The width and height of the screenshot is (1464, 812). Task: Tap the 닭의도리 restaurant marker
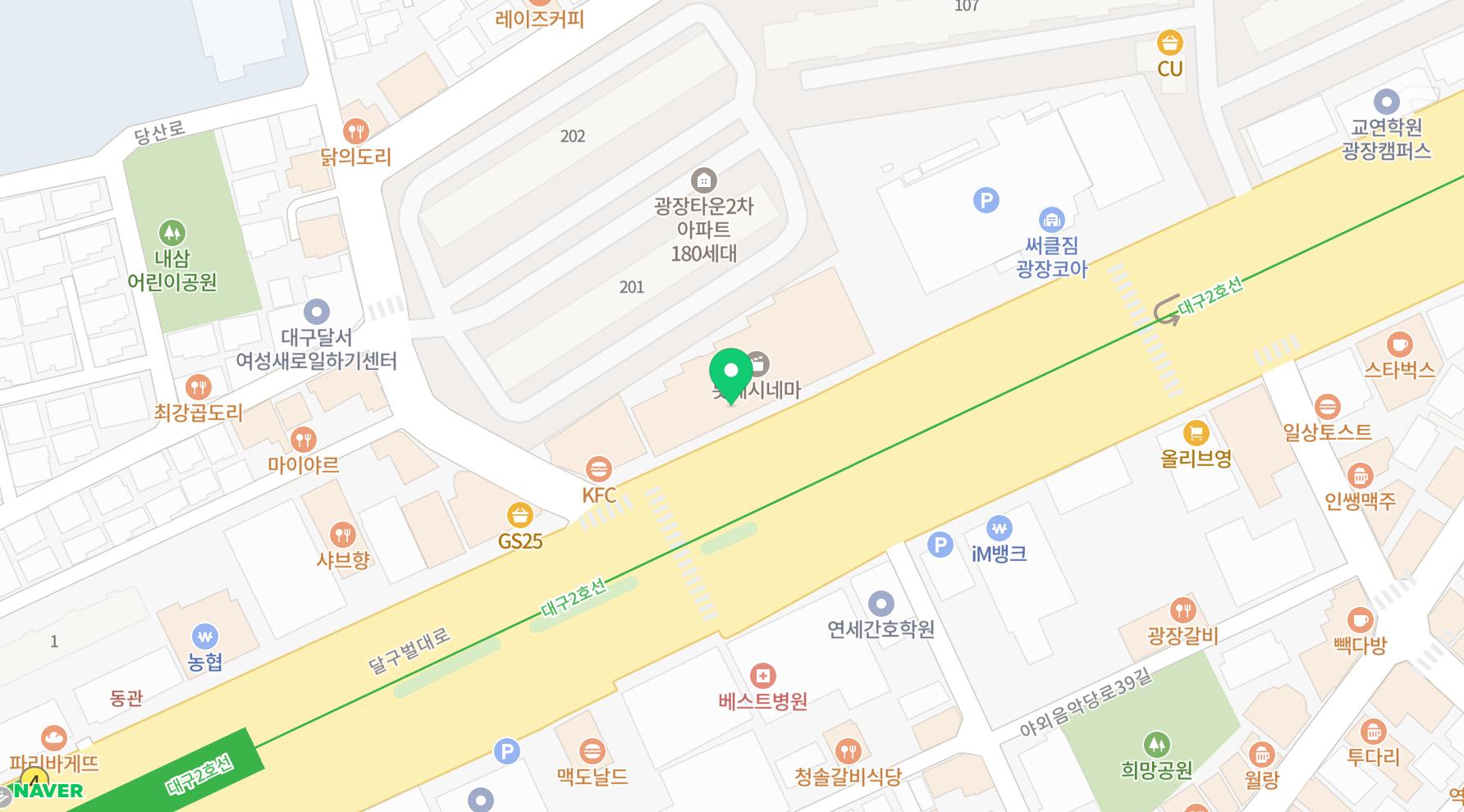[355, 131]
